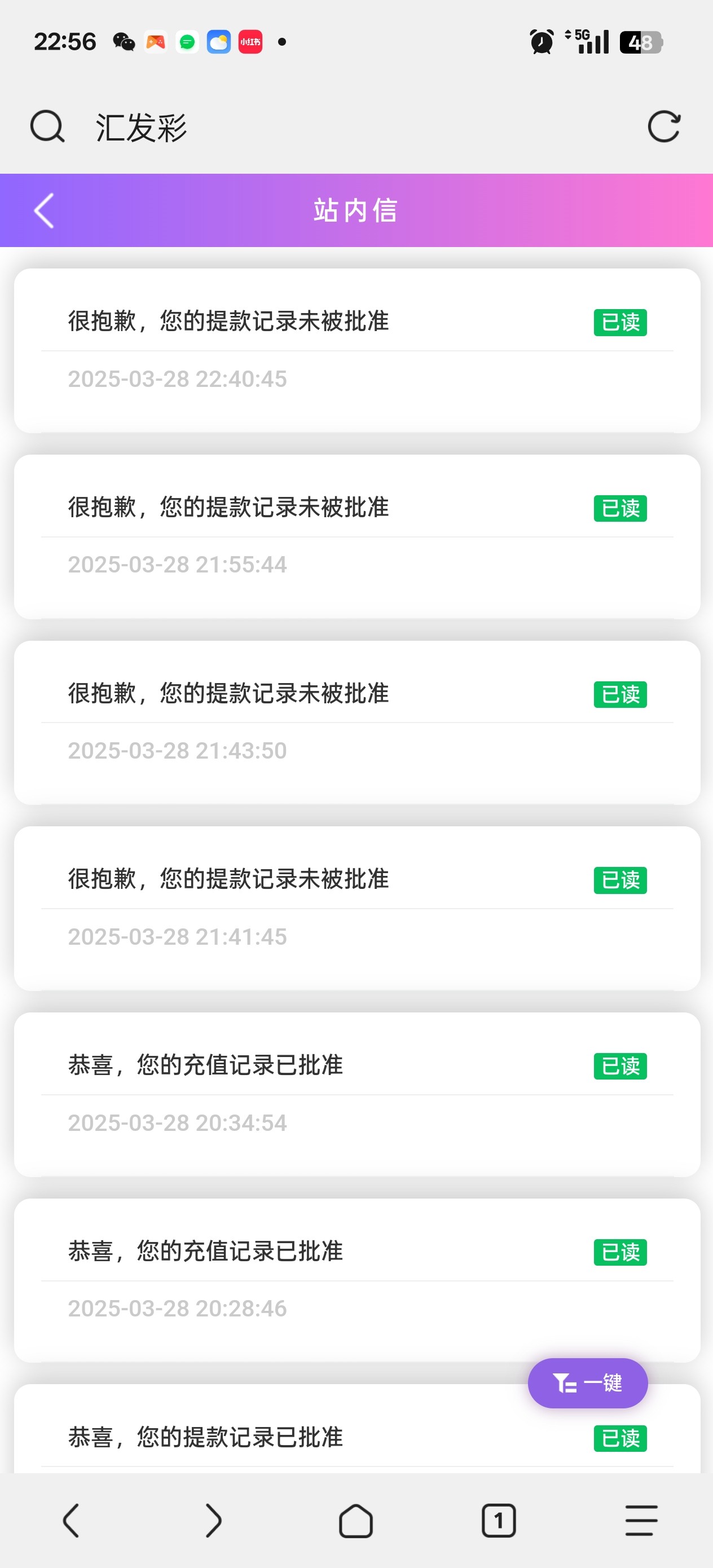713x1568 pixels.
Task: Tap the search icon beside 汇发彩
Action: click(x=47, y=126)
